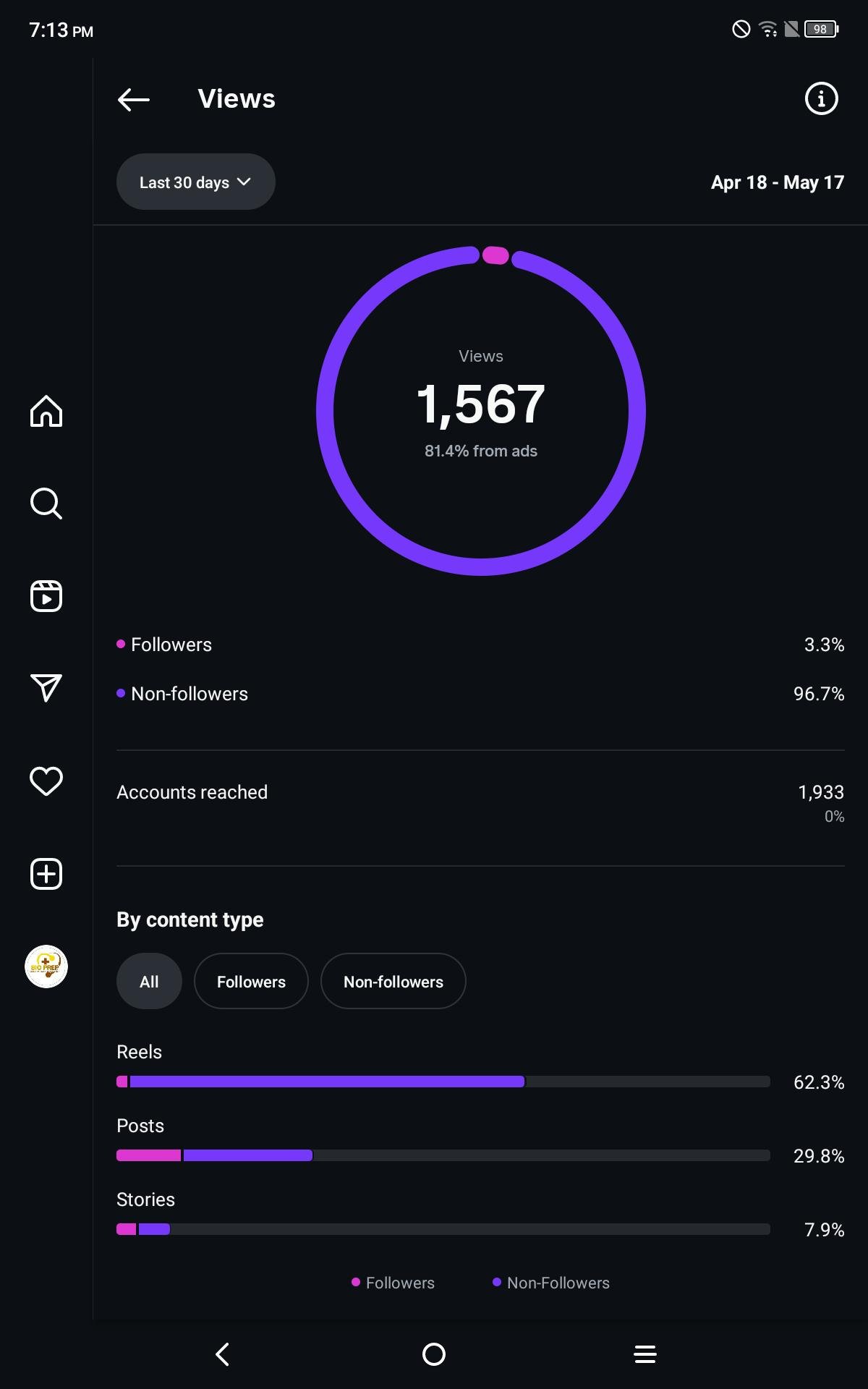Screen dimensions: 868x1389
Task: Filter content type by Non-followers chip
Action: point(393,981)
